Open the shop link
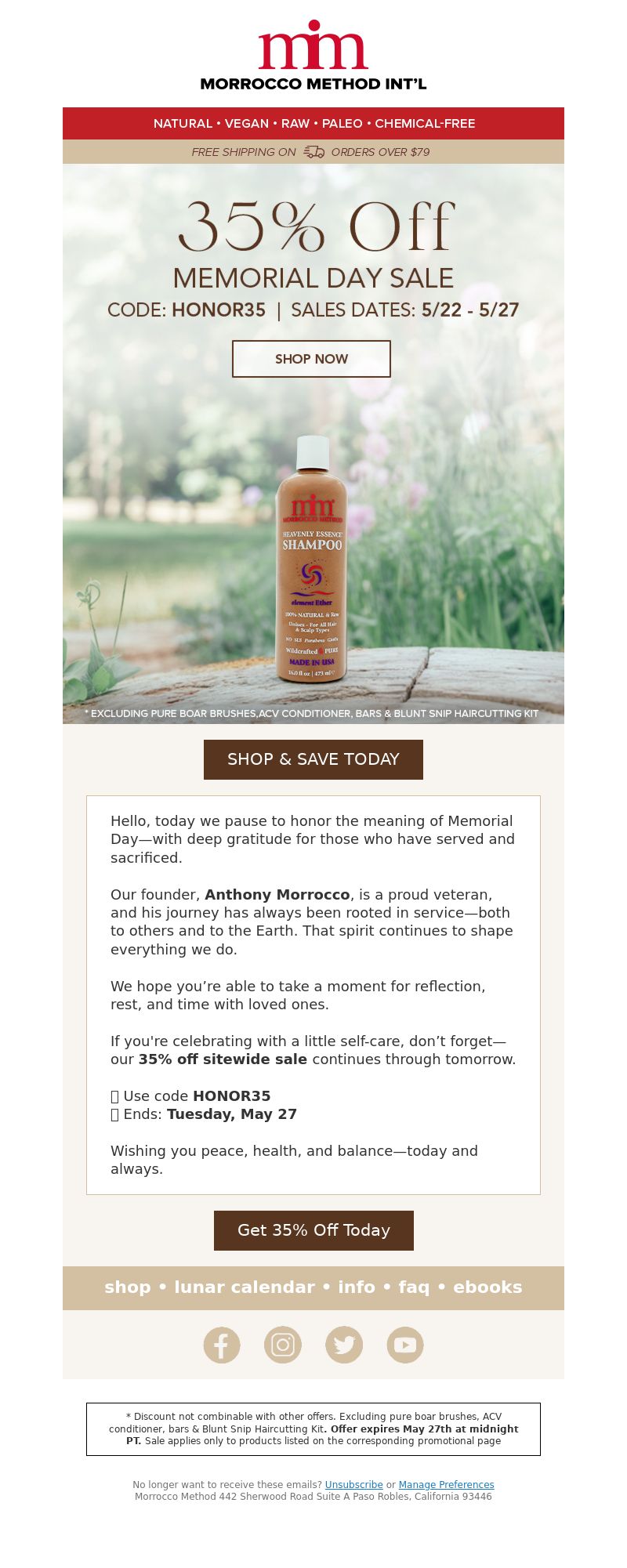The height and width of the screenshot is (1568, 627). pos(128,1287)
